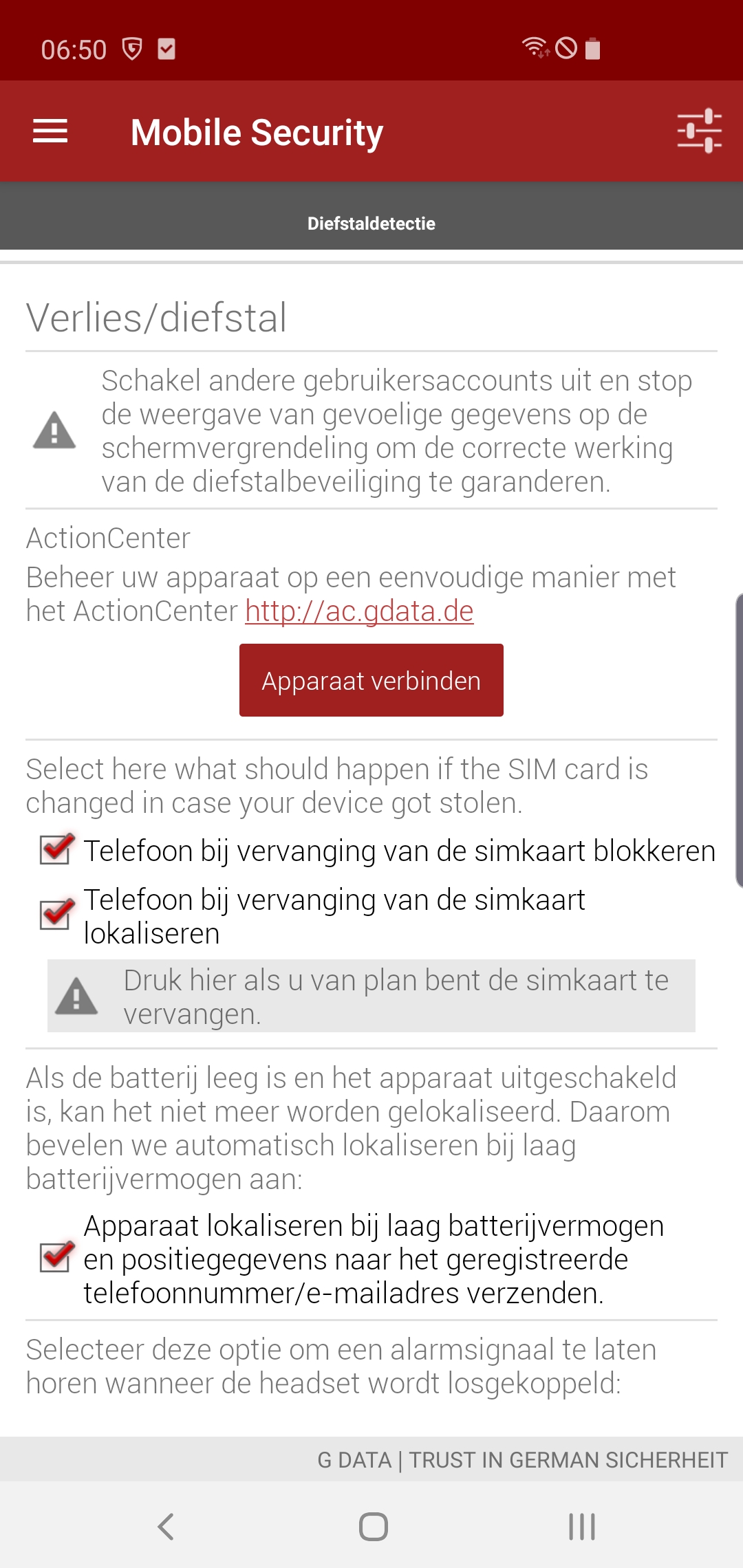Tap the warning about disabling other gebruikersaccounts

click(x=371, y=431)
